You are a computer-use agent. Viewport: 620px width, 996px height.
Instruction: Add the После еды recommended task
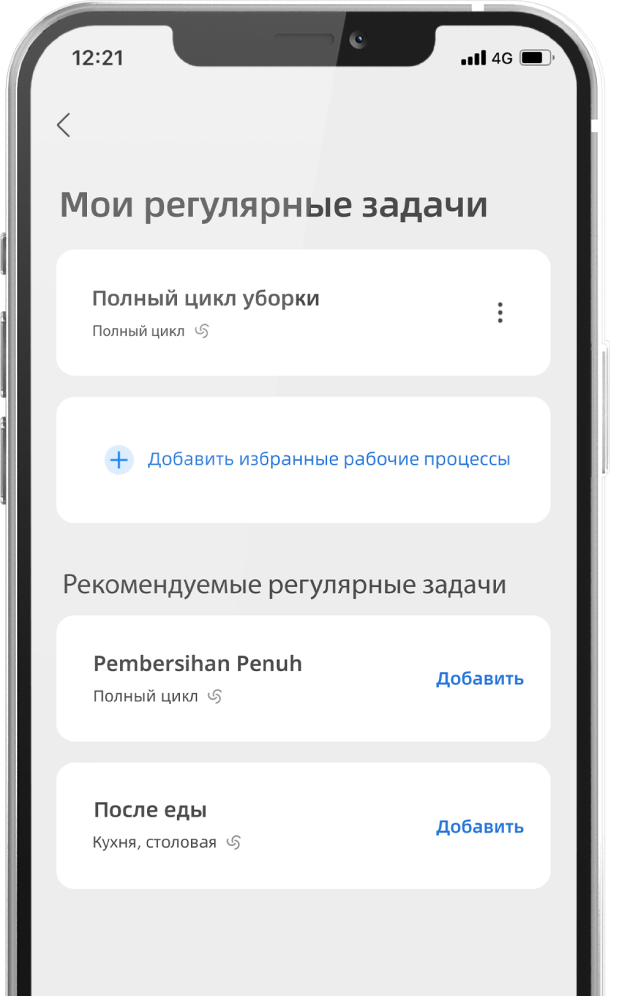point(479,827)
